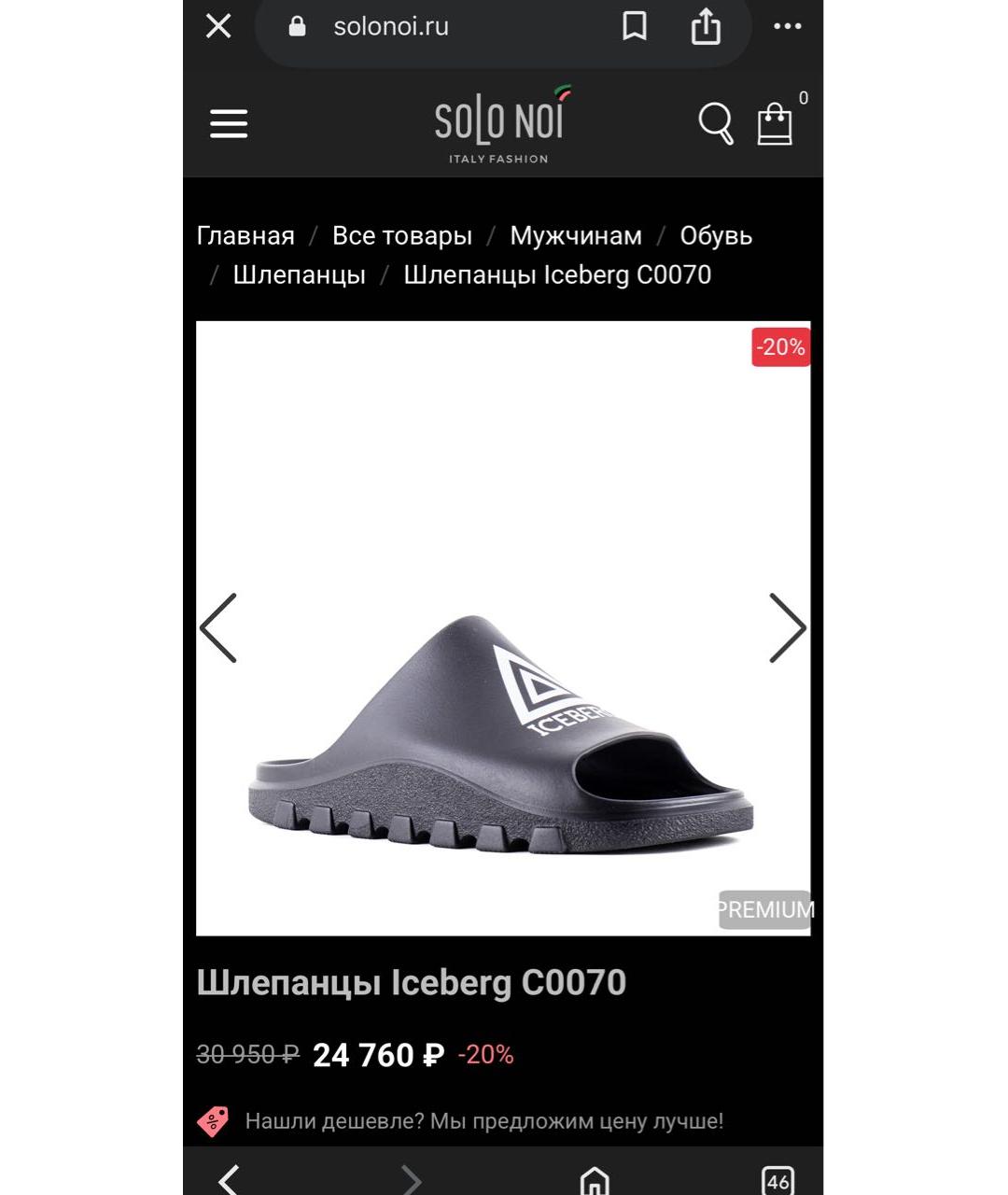Tap the found-cheaper price offer link
The height and width of the screenshot is (1195, 1008).
(483, 1121)
